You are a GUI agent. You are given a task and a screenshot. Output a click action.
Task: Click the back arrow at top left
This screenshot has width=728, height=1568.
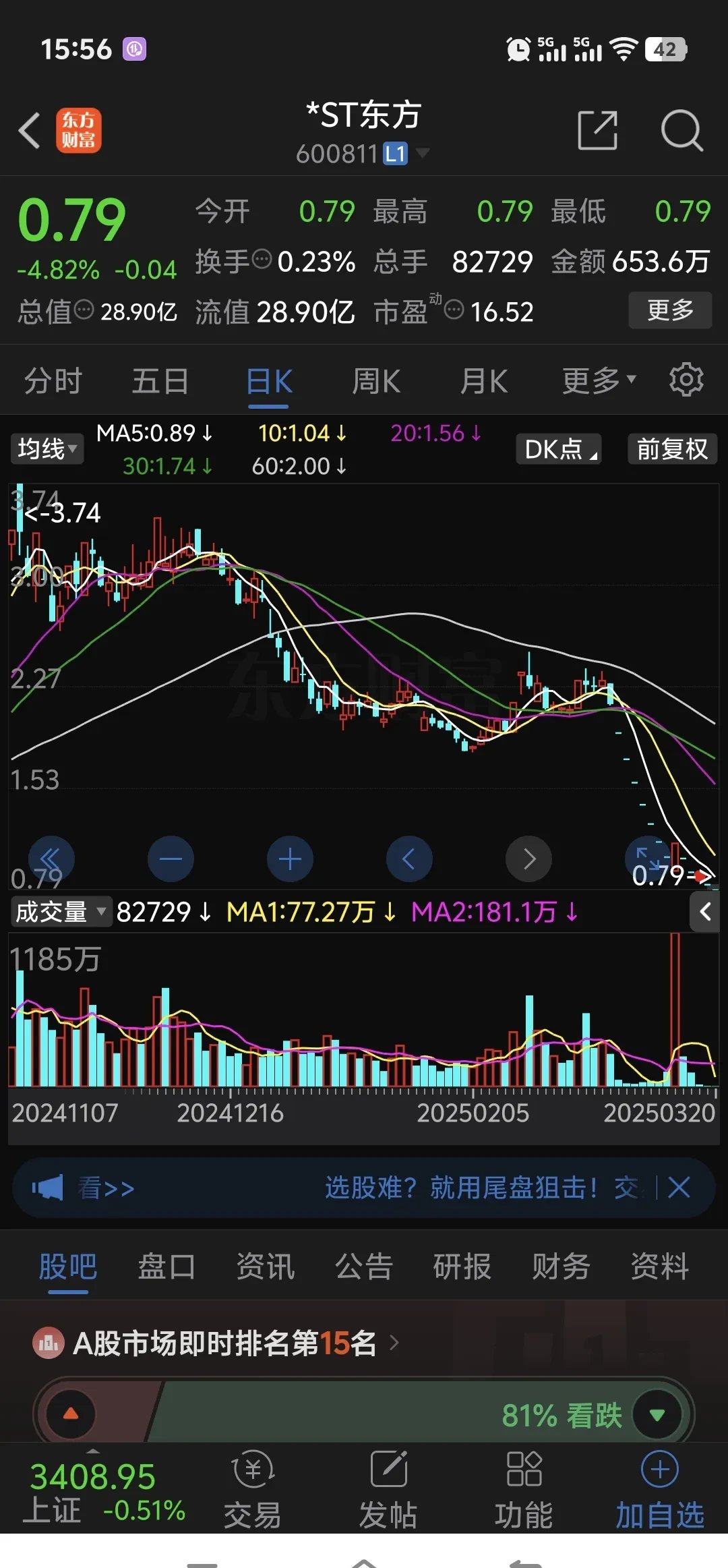pyautogui.click(x=29, y=129)
